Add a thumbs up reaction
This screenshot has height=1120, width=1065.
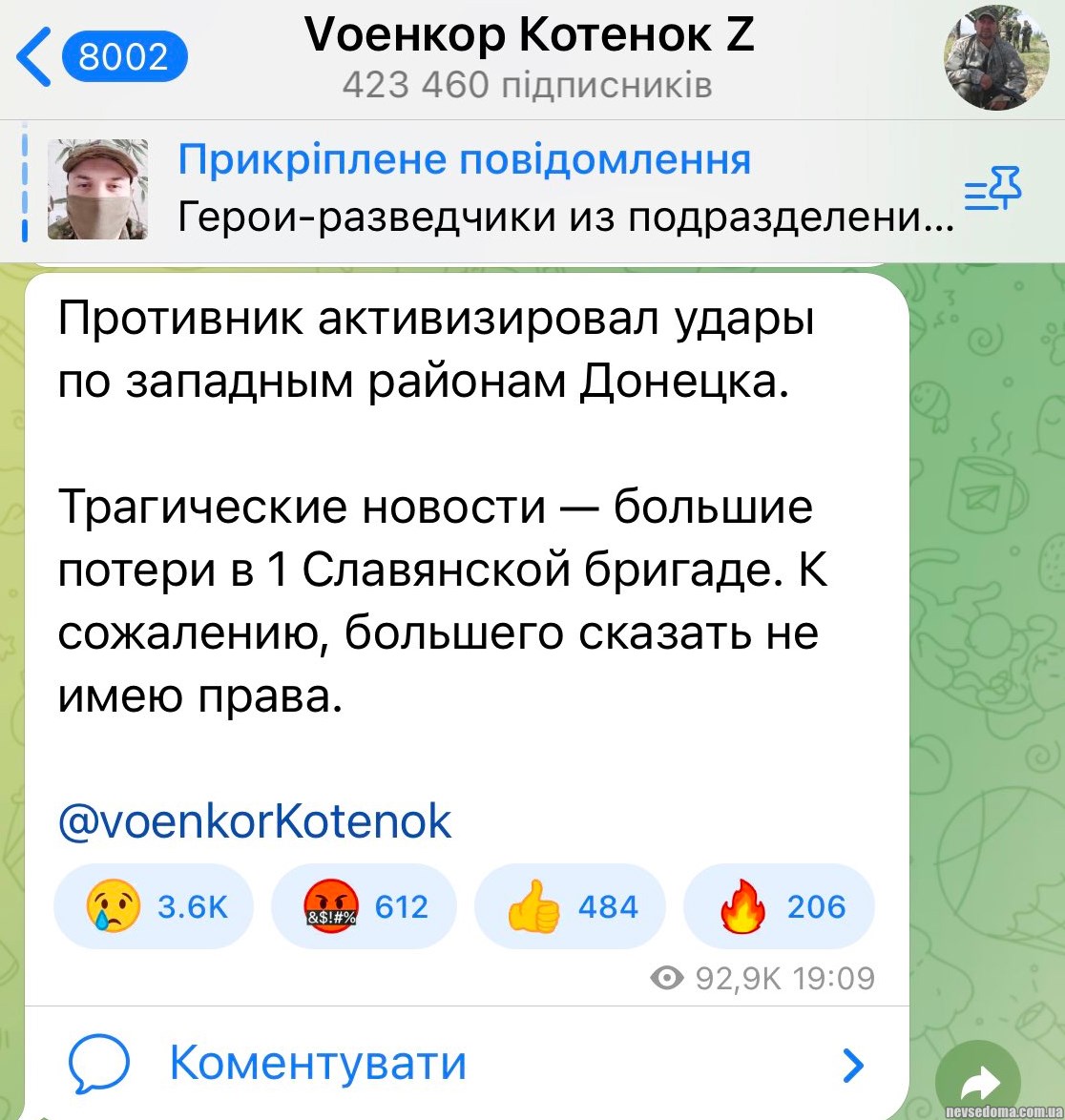570,905
